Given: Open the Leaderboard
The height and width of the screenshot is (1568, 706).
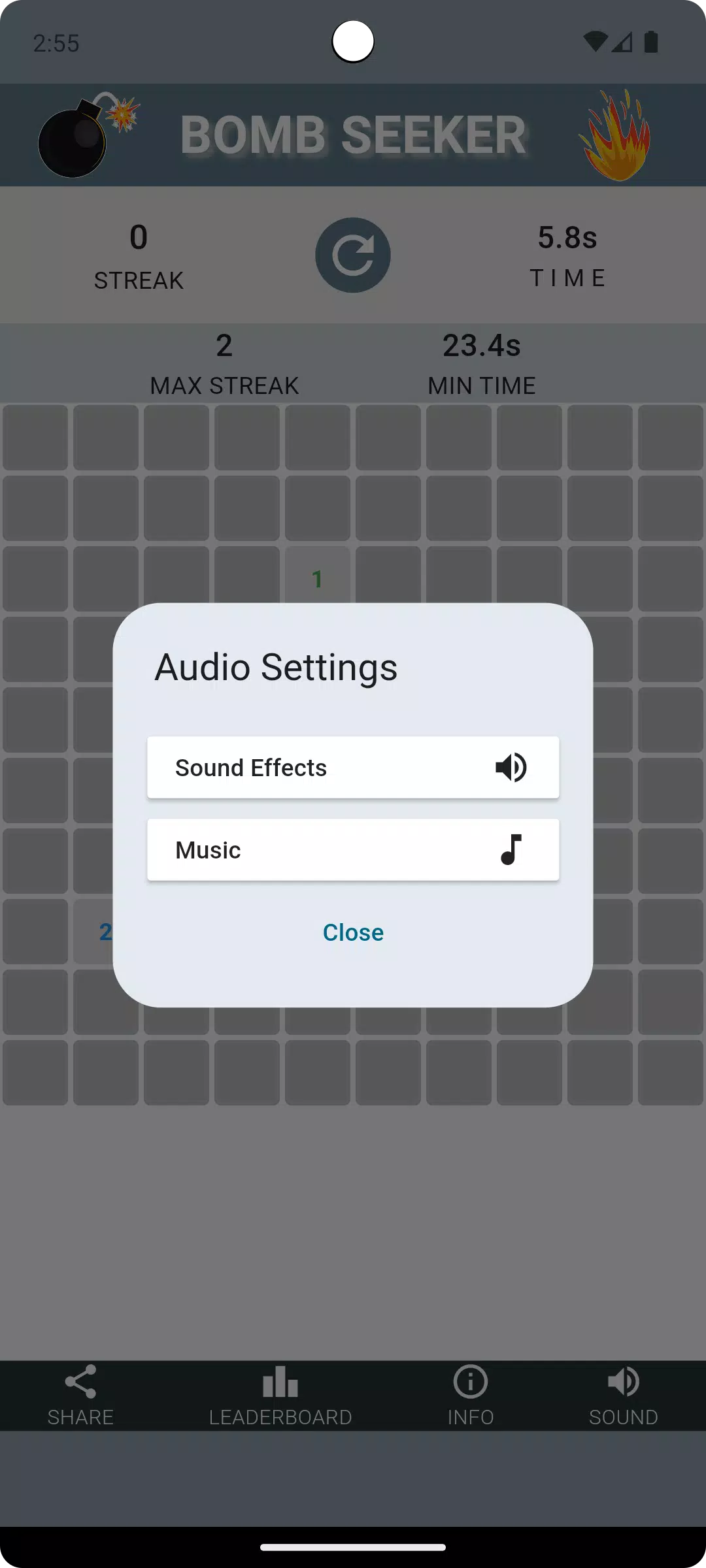Looking at the screenshot, I should point(280,1395).
